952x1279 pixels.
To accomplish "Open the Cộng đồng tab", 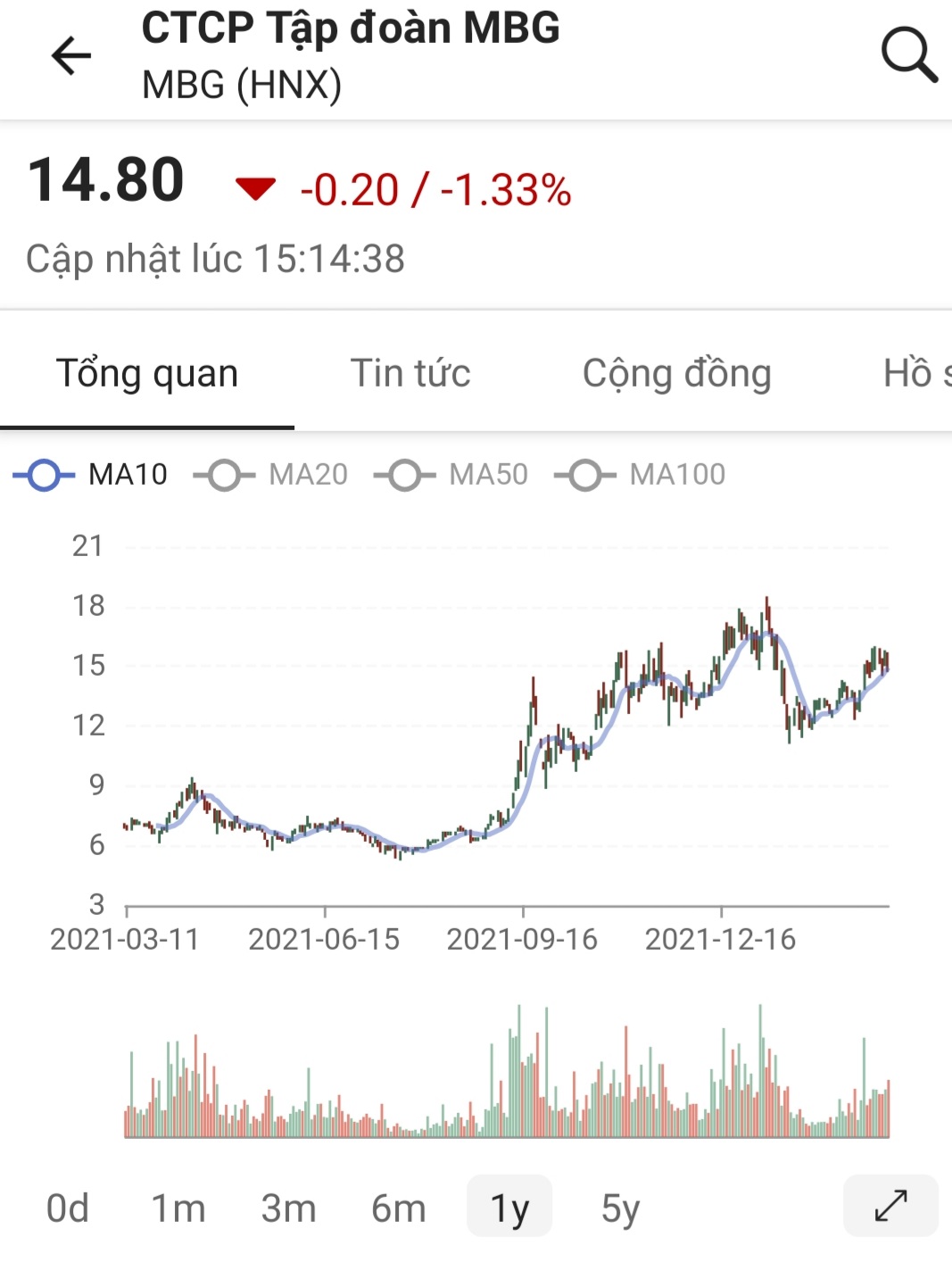I will point(676,373).
